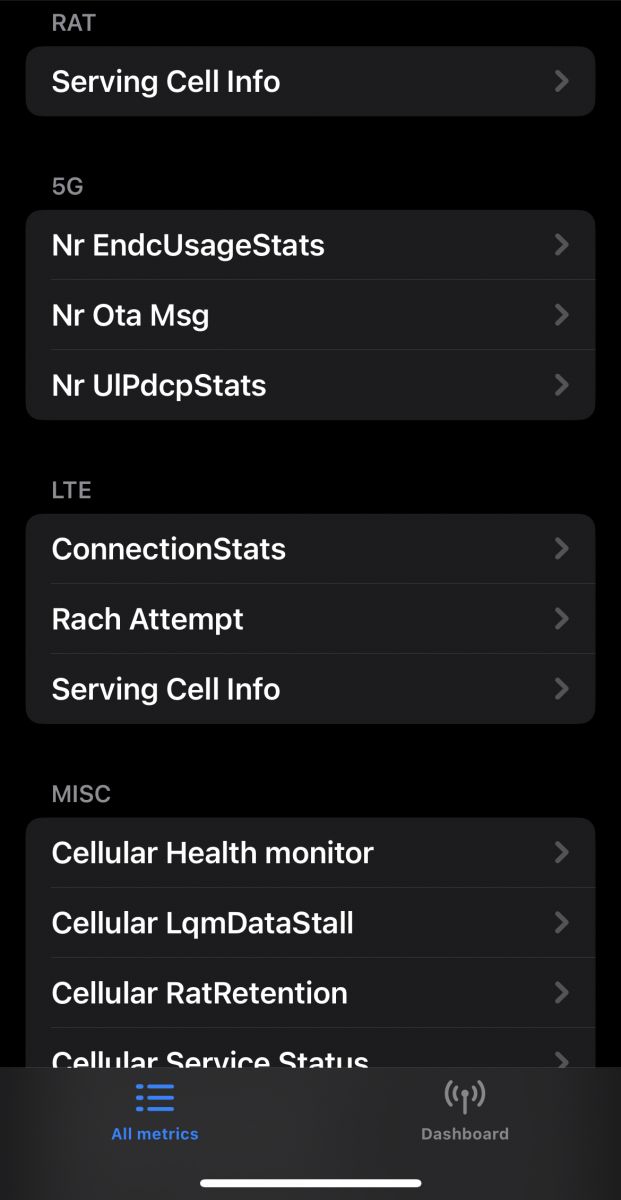Open the Rach Attempt row
The height and width of the screenshot is (1200, 621).
tap(310, 619)
